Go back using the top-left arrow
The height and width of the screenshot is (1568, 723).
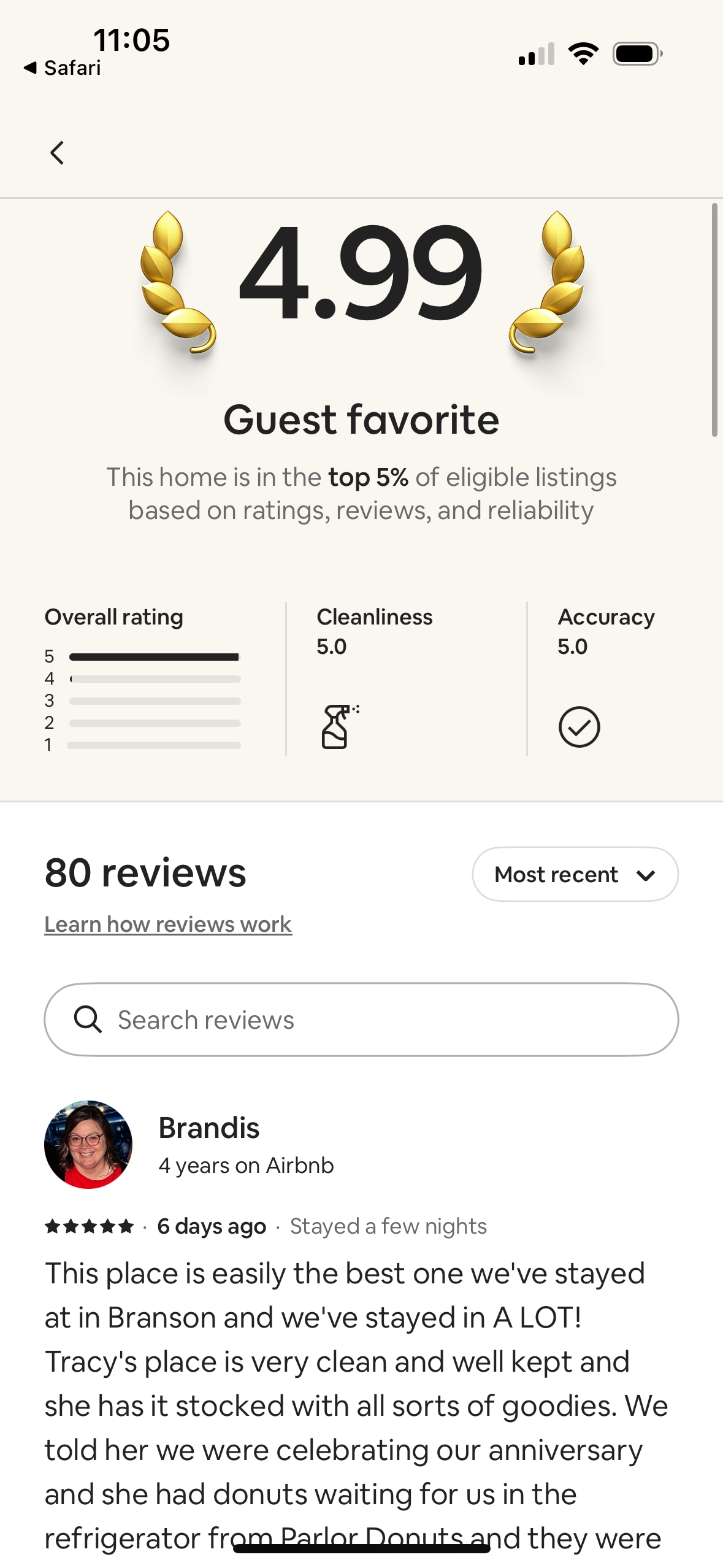pyautogui.click(x=57, y=153)
